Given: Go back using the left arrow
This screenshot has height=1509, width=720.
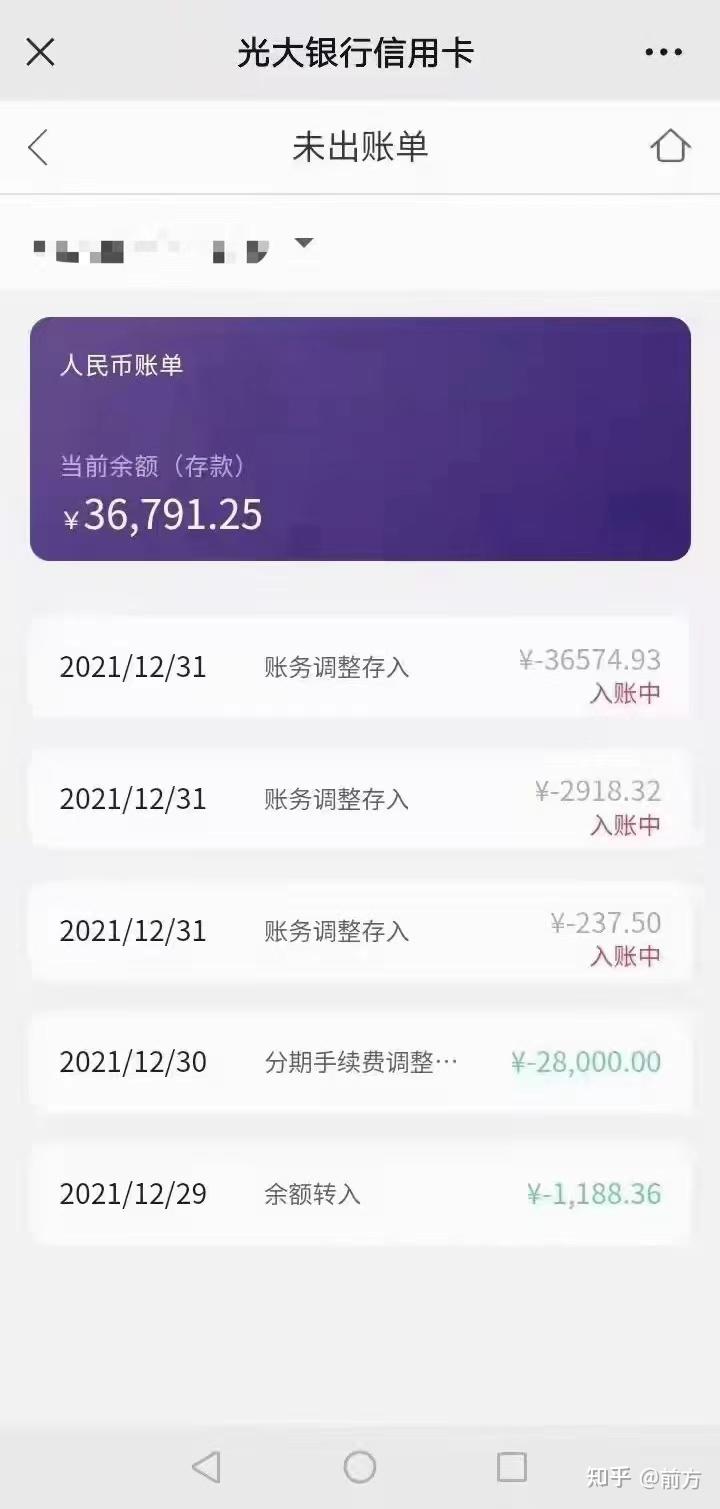Looking at the screenshot, I should [37, 146].
